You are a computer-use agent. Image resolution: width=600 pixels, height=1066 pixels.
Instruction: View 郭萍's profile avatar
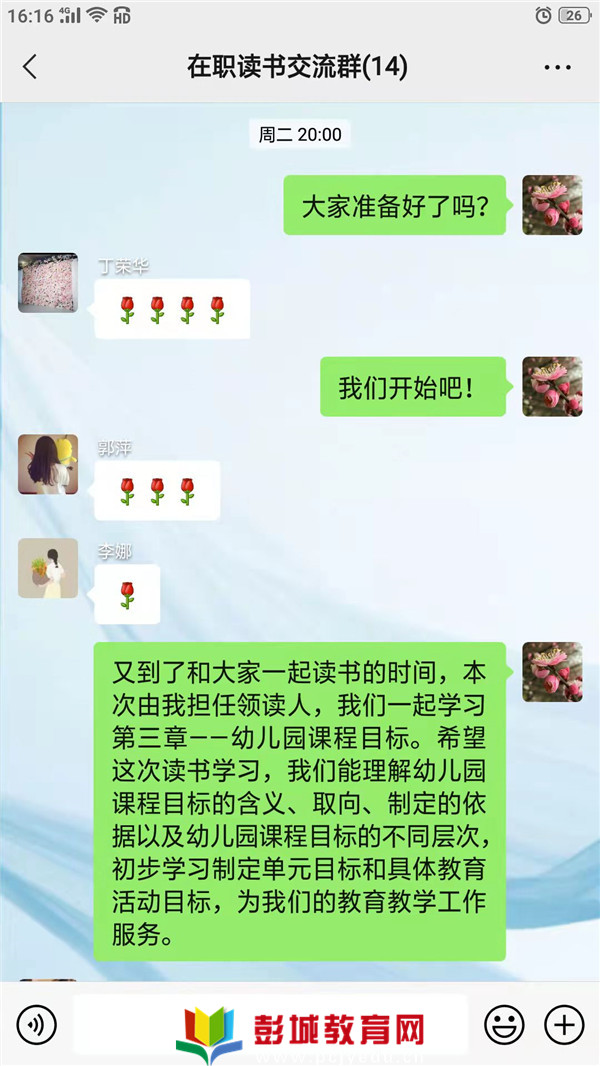[48, 464]
